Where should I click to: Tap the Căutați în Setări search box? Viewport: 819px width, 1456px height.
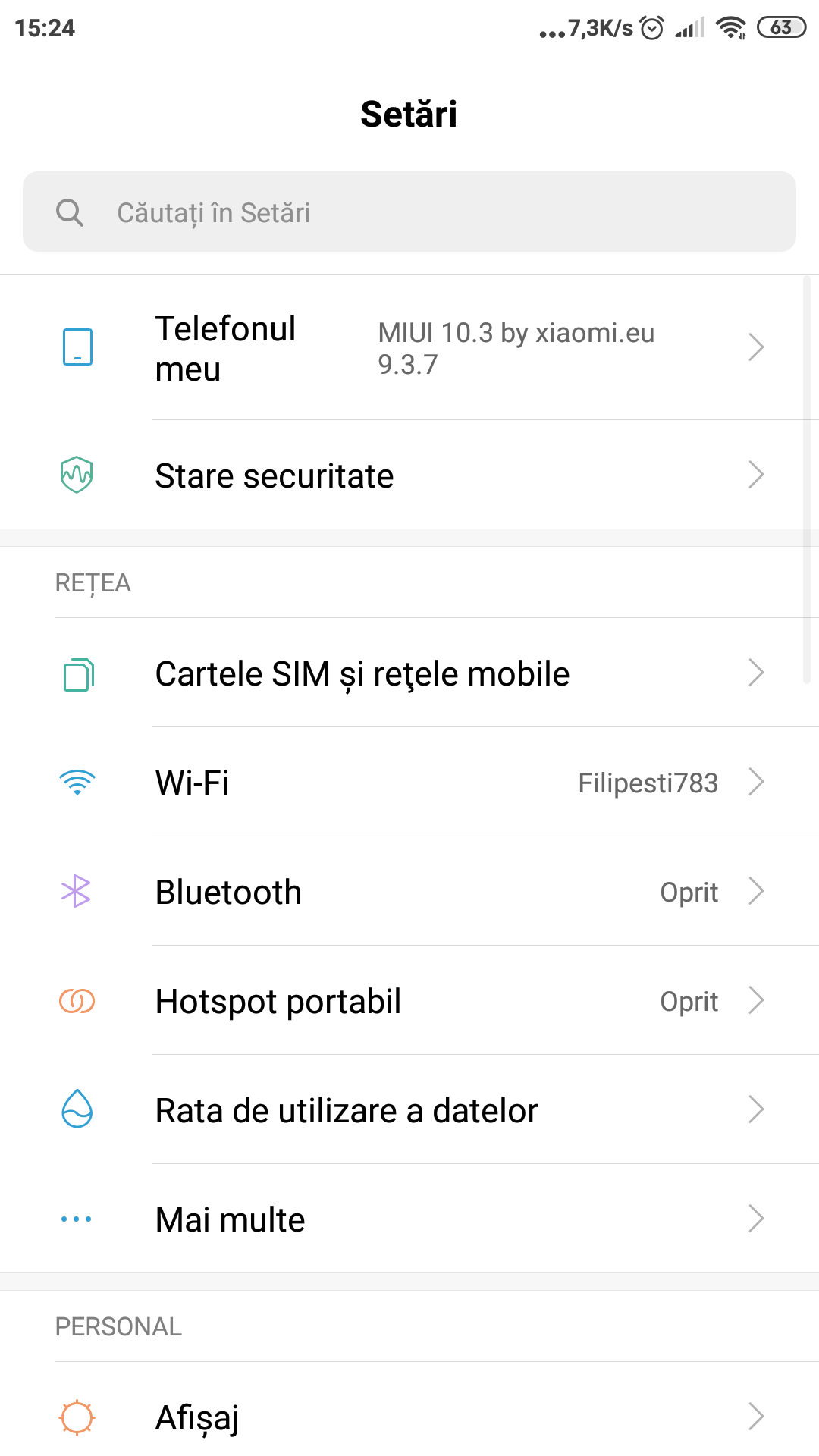[409, 212]
